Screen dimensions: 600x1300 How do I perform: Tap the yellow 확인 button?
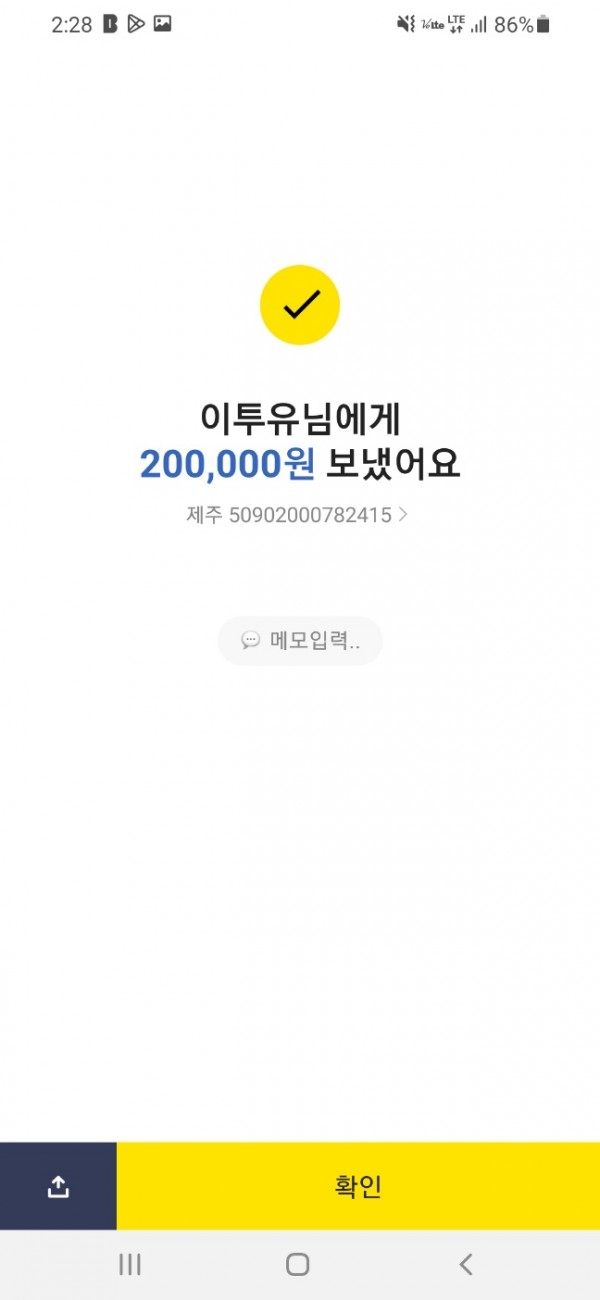358,1186
